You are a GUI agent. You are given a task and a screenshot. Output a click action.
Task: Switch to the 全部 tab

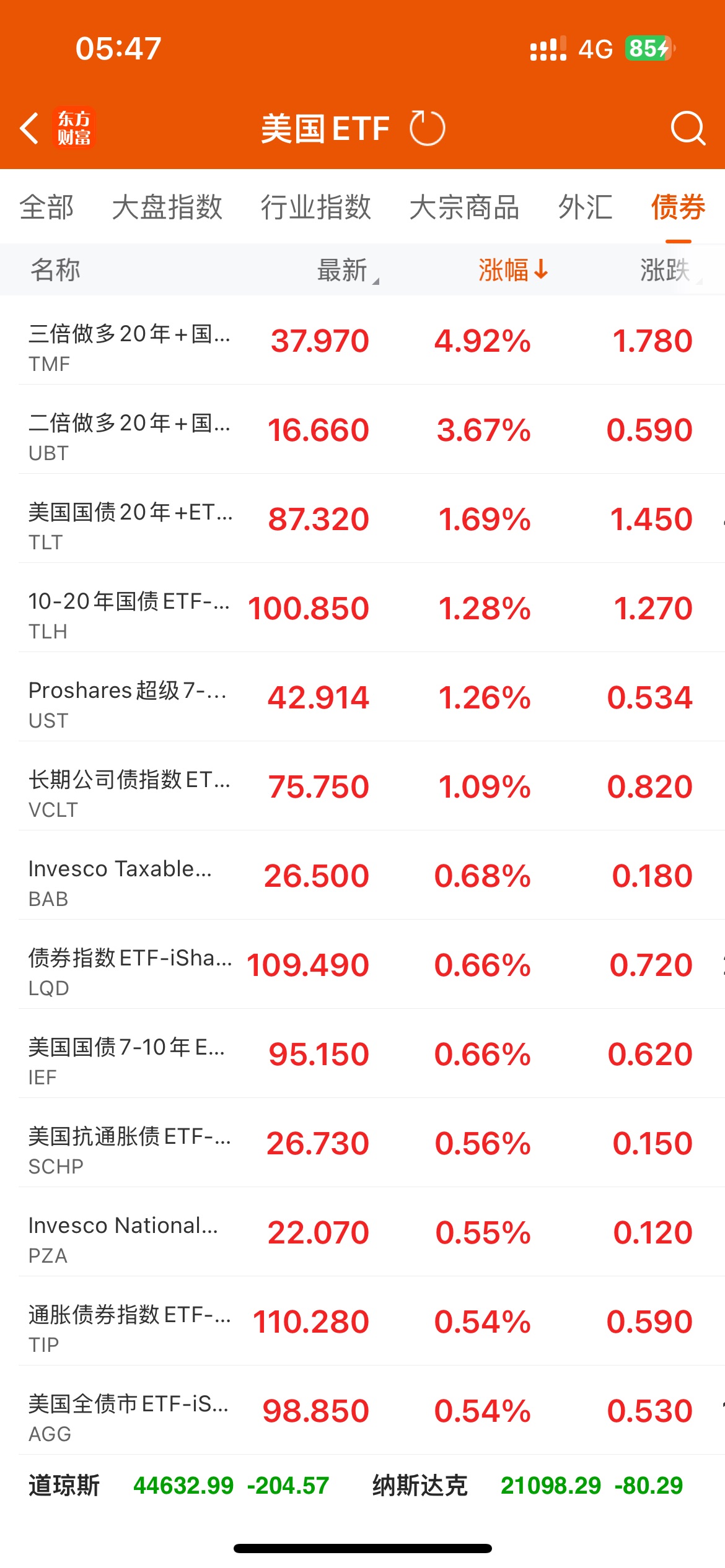[46, 207]
